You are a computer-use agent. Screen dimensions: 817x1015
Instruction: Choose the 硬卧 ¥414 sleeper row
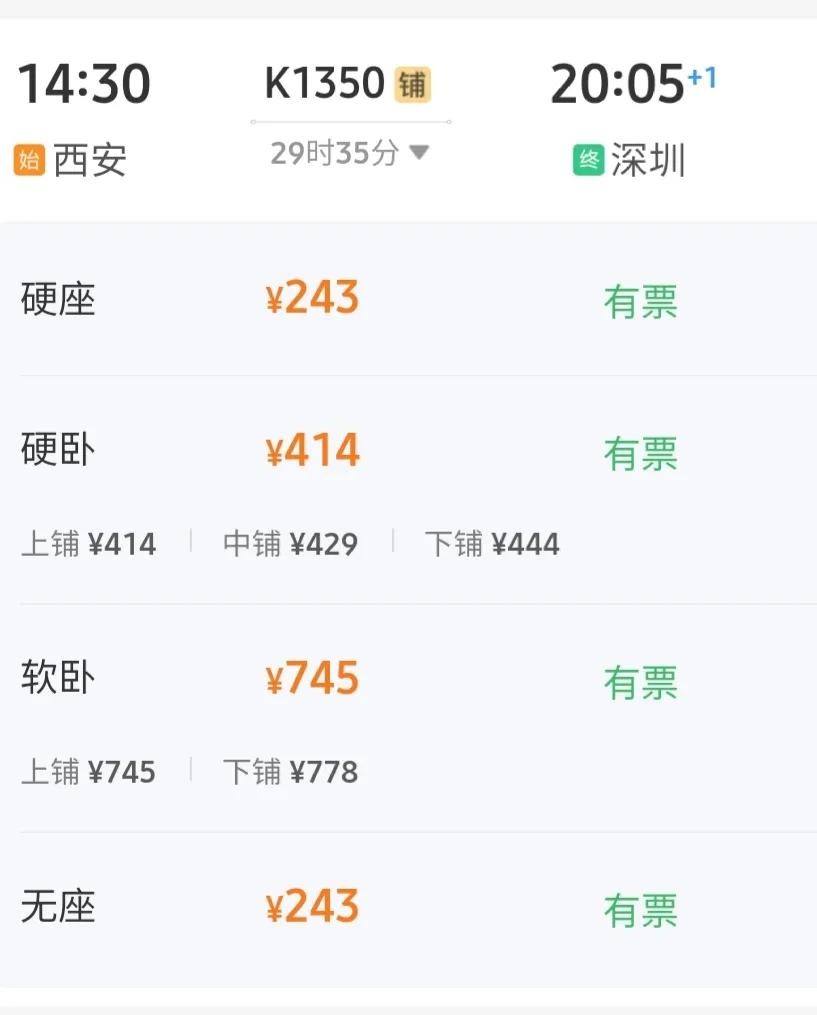coord(408,452)
